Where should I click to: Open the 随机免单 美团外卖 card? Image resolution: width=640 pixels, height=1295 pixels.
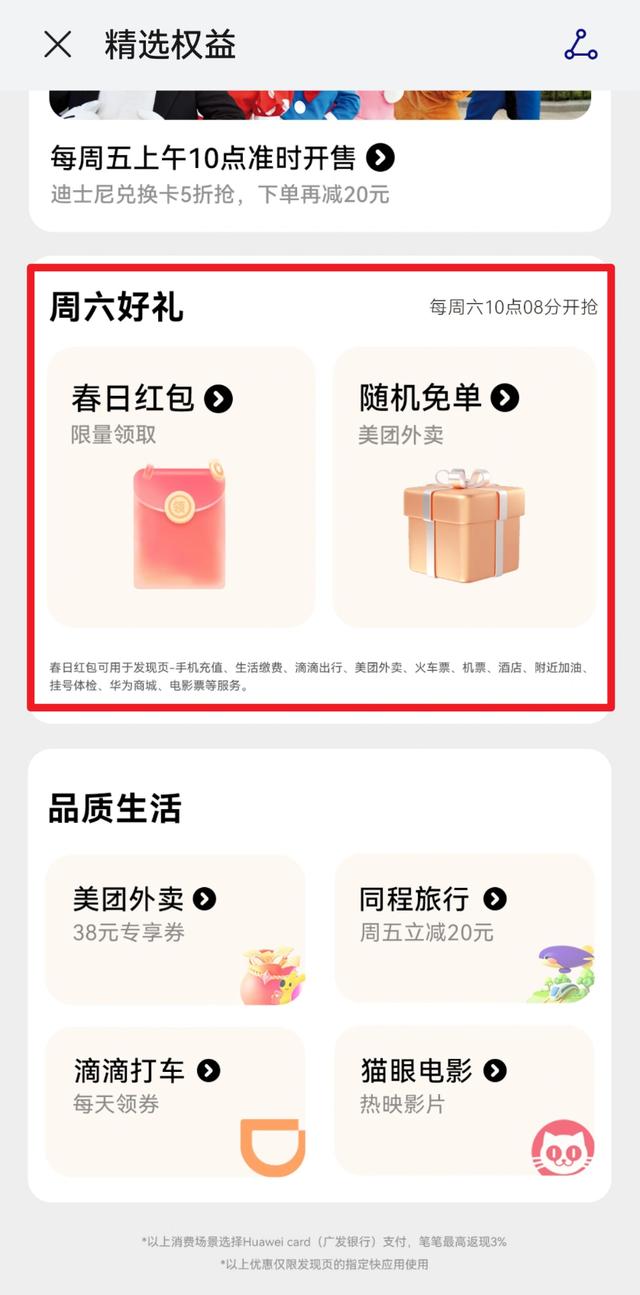pos(463,487)
